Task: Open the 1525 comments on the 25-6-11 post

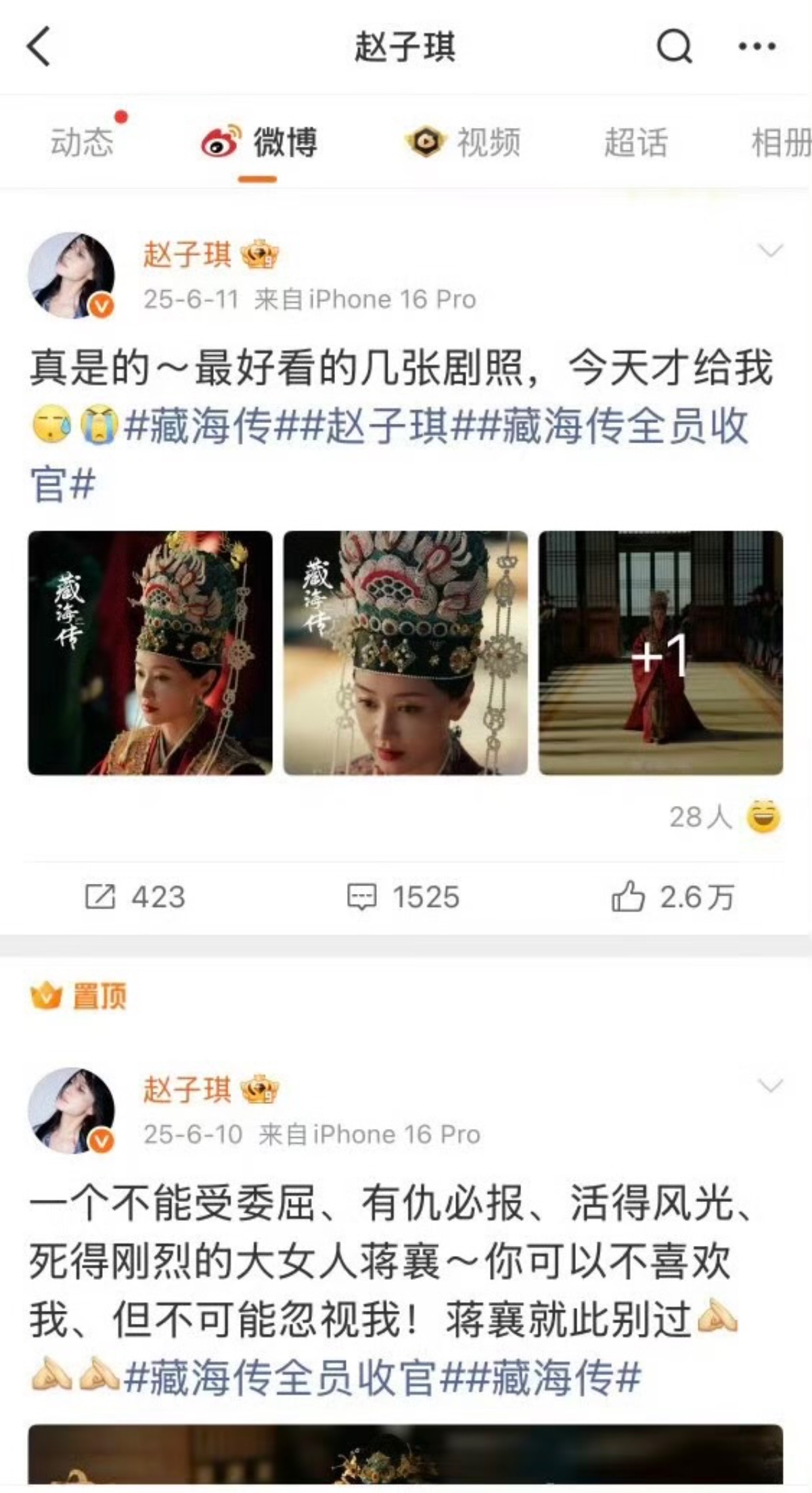Action: pyautogui.click(x=403, y=897)
